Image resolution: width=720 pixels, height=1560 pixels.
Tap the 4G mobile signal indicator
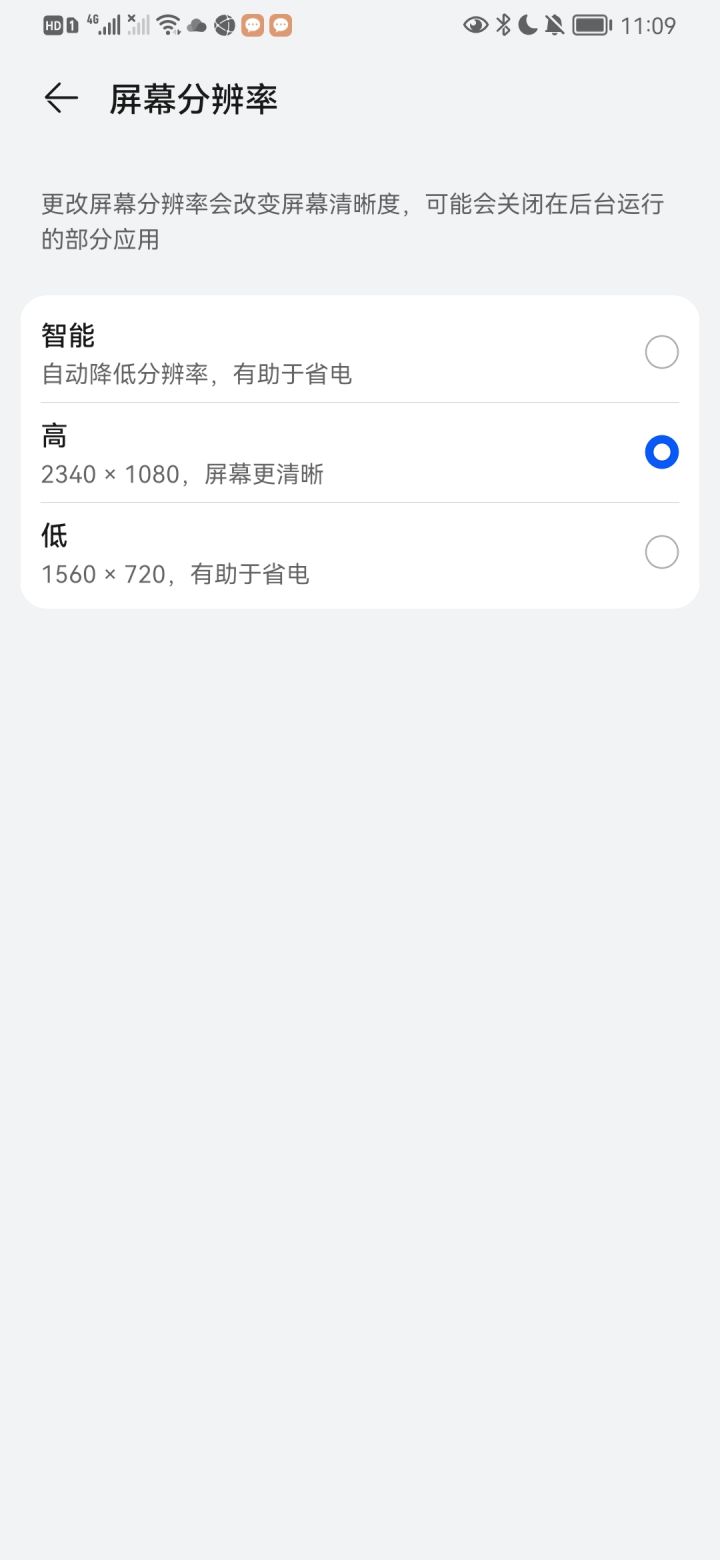105,25
